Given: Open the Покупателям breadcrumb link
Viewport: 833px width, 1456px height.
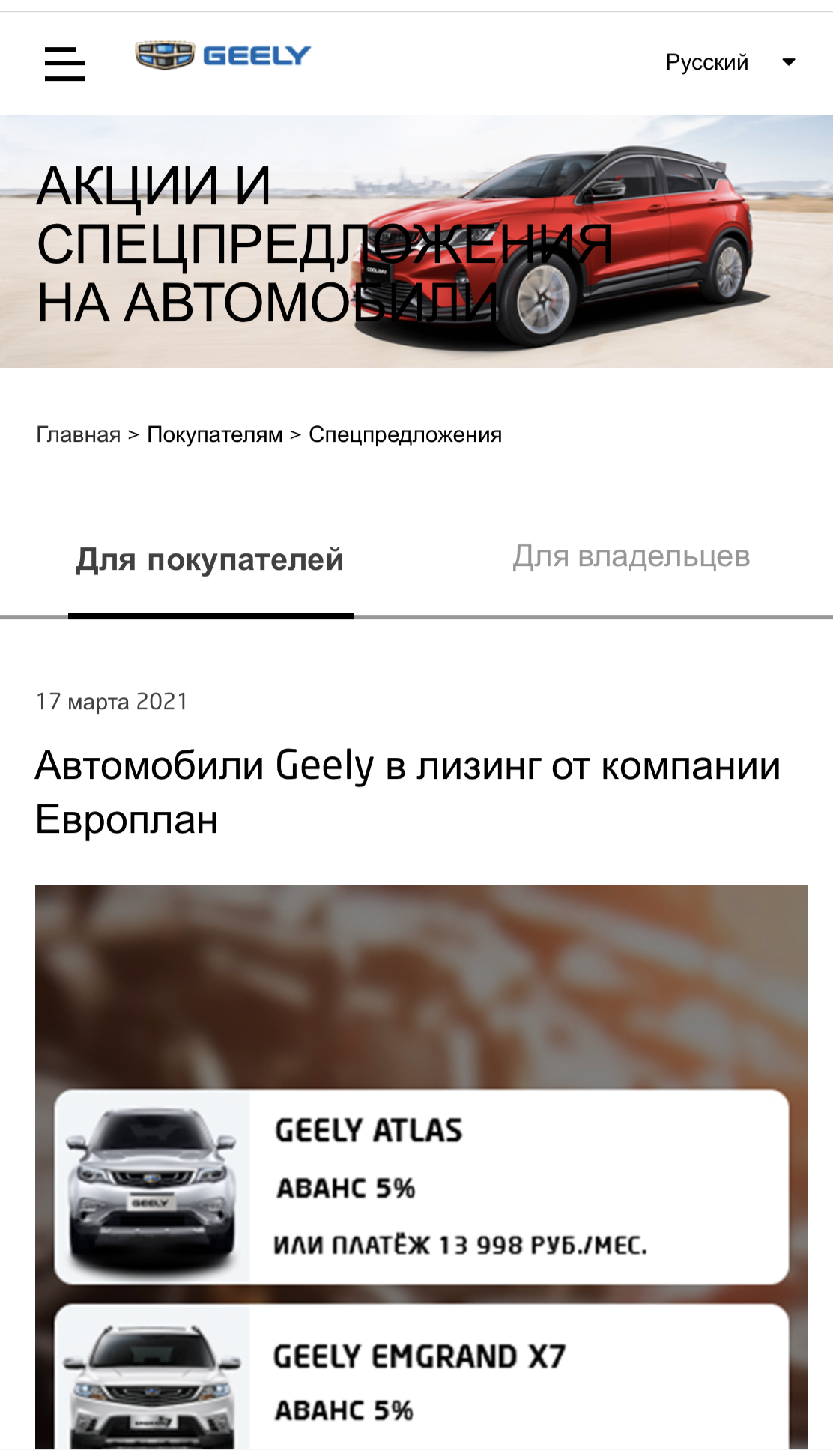Looking at the screenshot, I should click(x=214, y=434).
